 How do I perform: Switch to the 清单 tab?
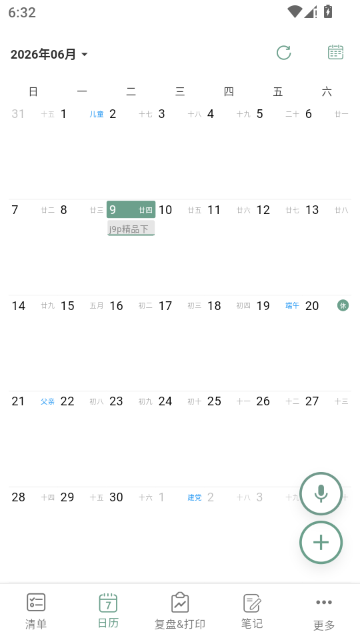[36, 611]
